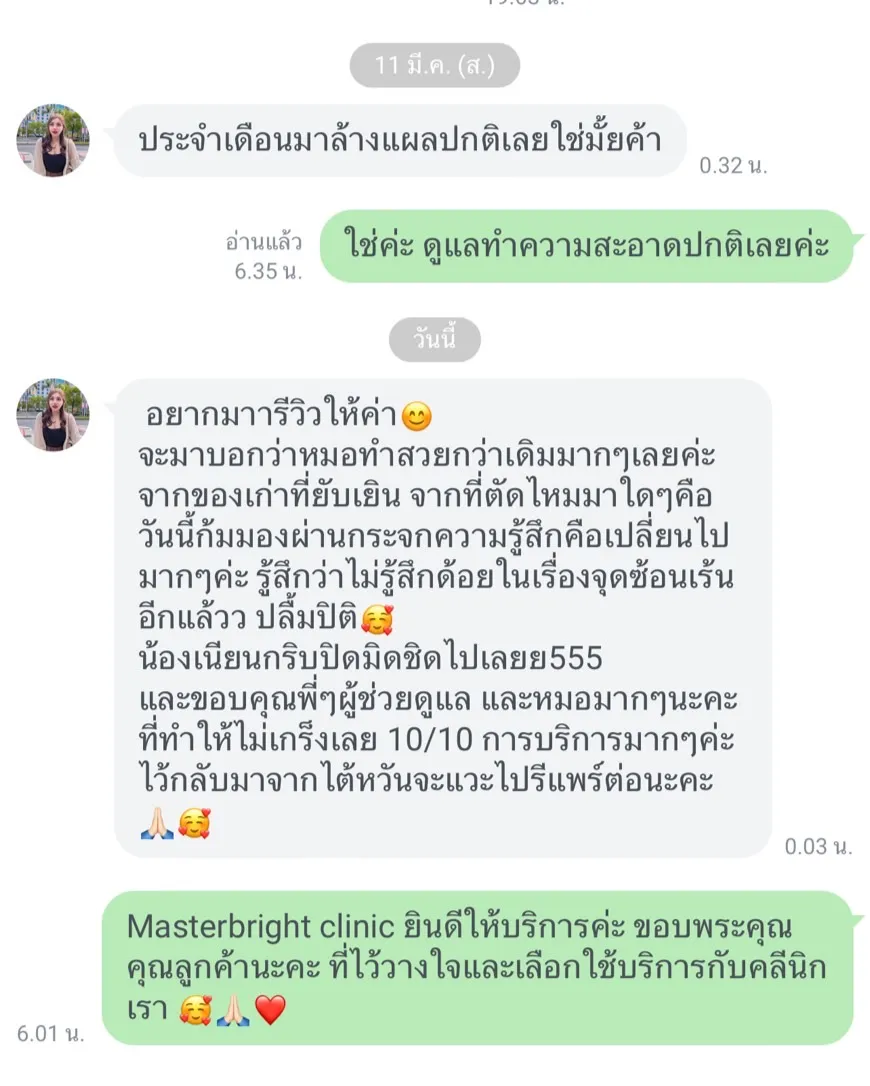Open sender's avatar beside the review message
The width and height of the screenshot is (870, 1086).
(x=53, y=415)
